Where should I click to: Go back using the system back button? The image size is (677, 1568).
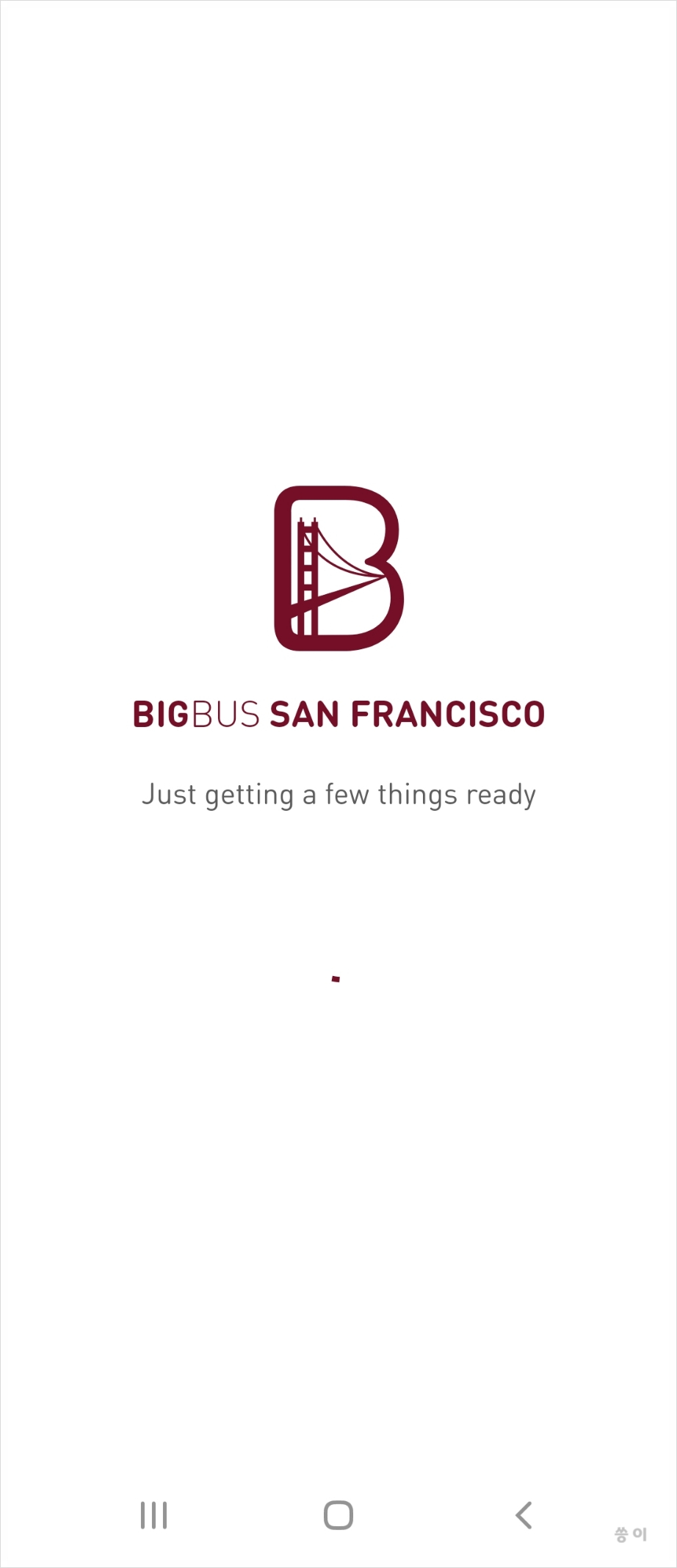pos(524,1515)
